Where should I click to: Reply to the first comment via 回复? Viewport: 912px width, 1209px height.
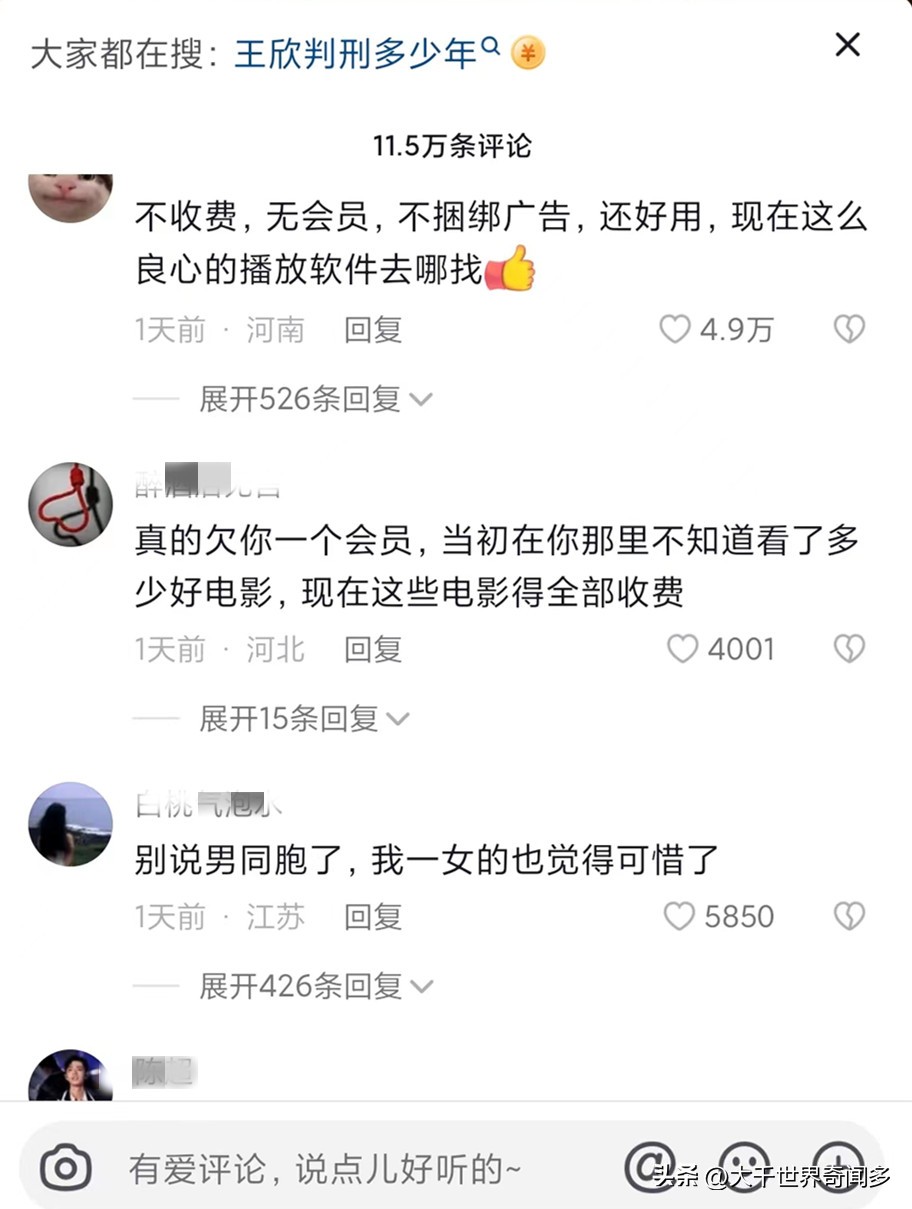(372, 330)
